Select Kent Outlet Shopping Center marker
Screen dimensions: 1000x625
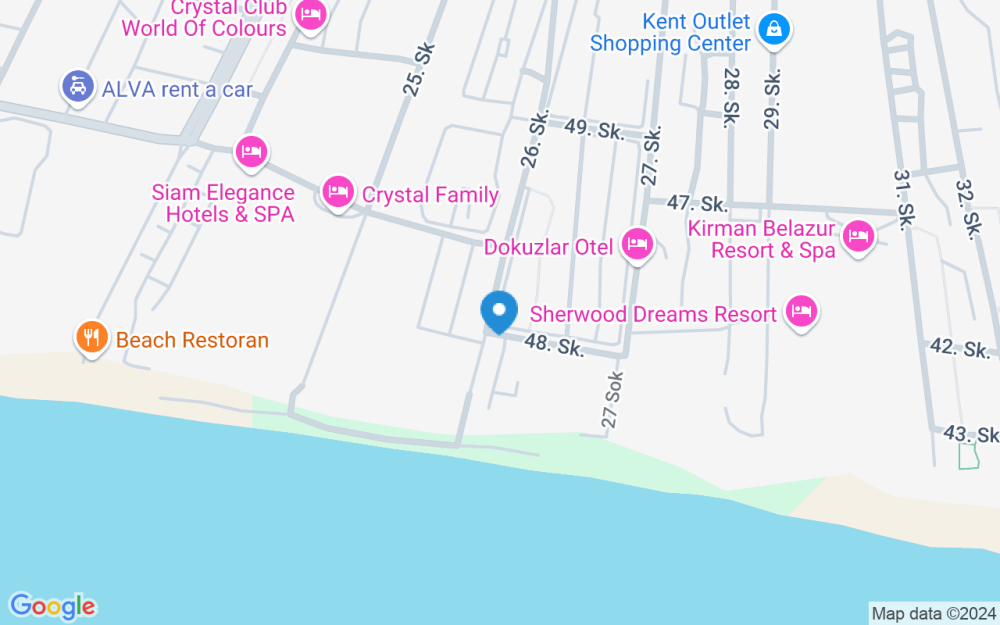tap(773, 28)
